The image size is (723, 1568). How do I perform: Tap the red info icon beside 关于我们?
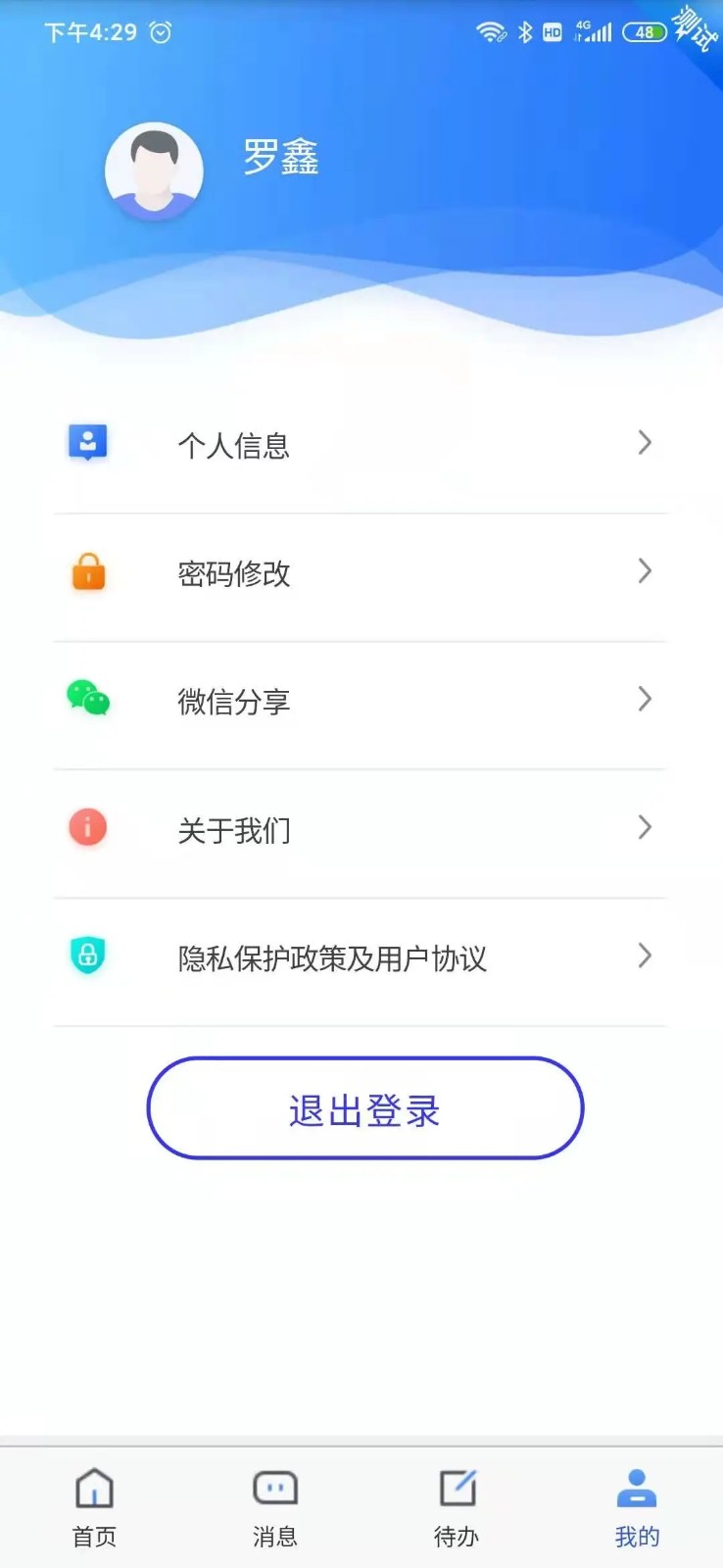click(x=89, y=827)
